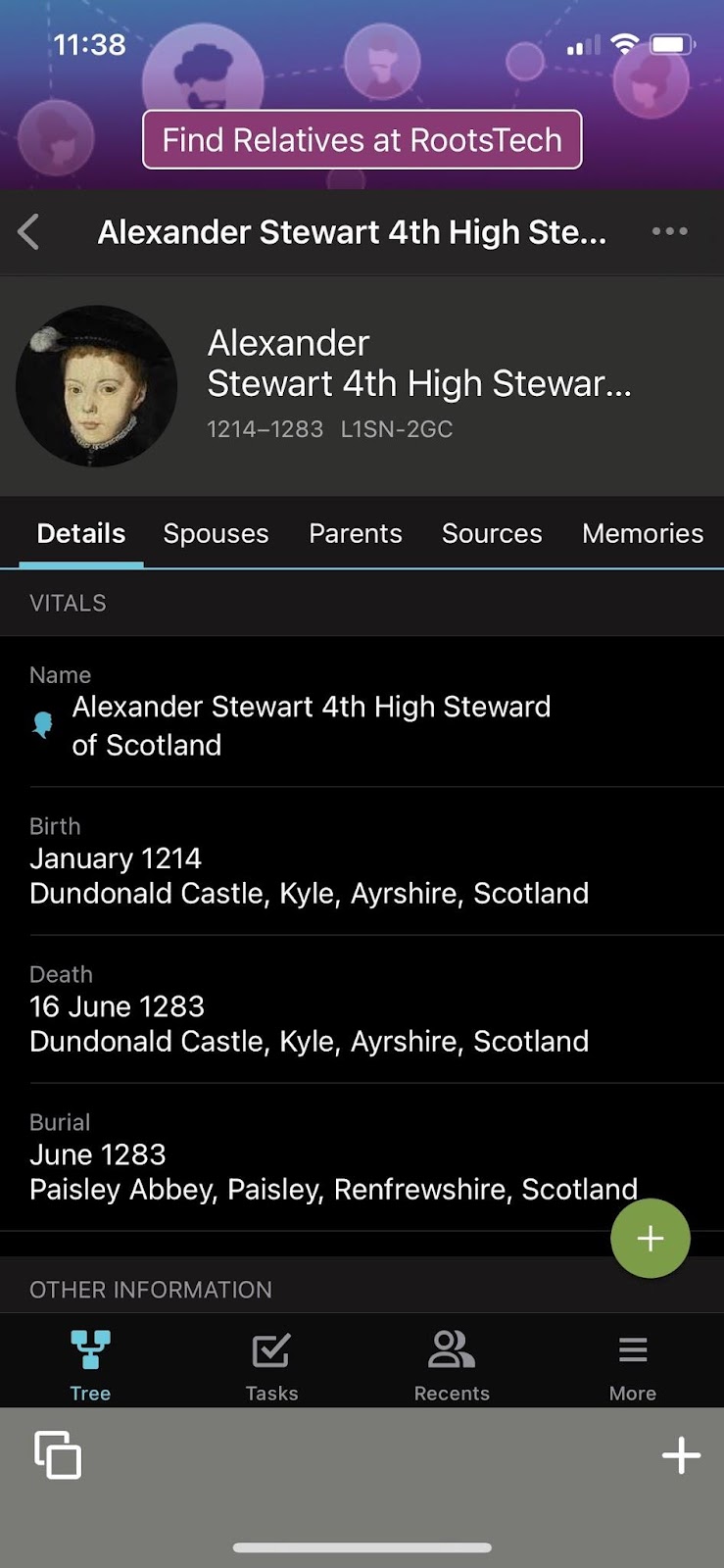Tap the white plus icon at bottom
The image size is (724, 1568).
[x=681, y=1455]
